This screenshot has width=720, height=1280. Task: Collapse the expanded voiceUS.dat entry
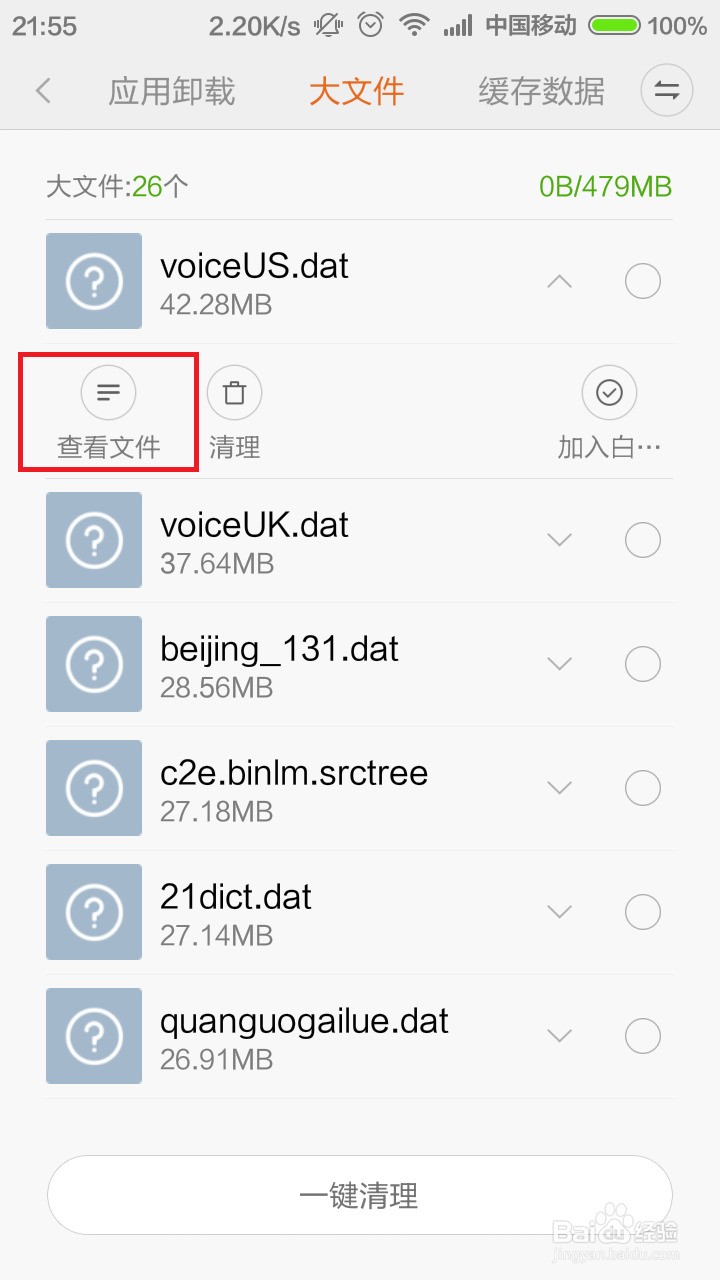tap(559, 281)
